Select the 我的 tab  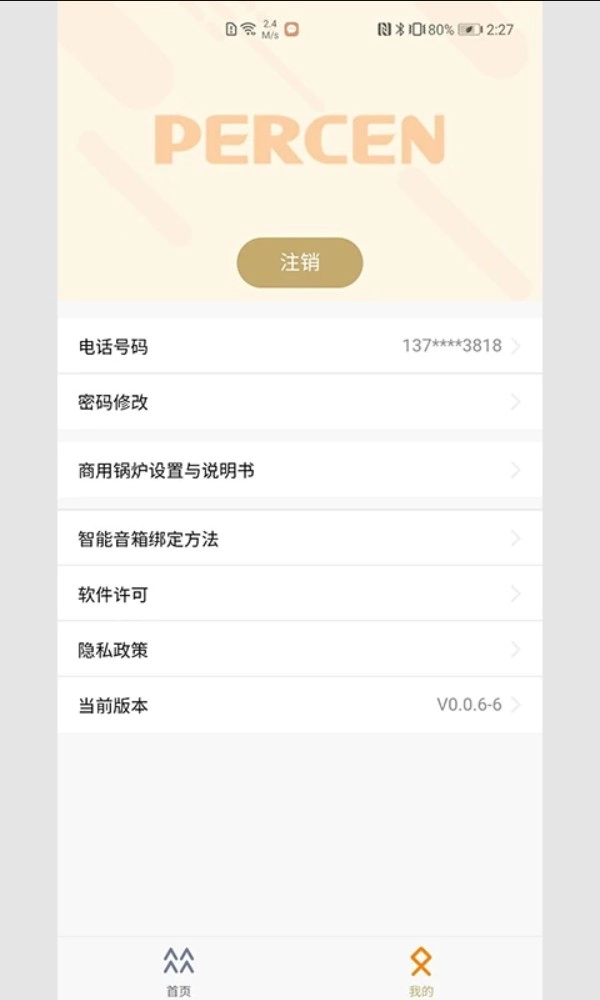pyautogui.click(x=421, y=970)
